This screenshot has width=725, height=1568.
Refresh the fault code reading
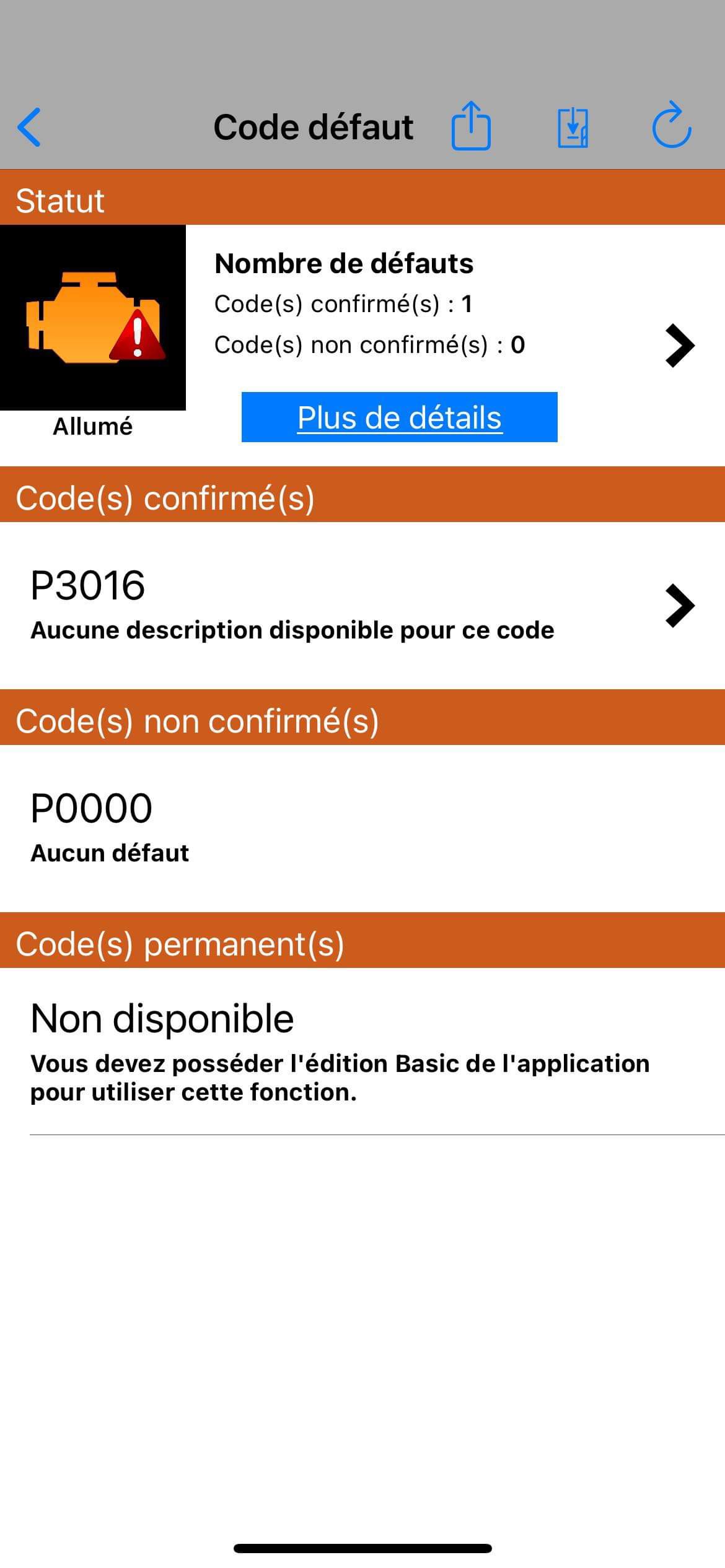[672, 126]
